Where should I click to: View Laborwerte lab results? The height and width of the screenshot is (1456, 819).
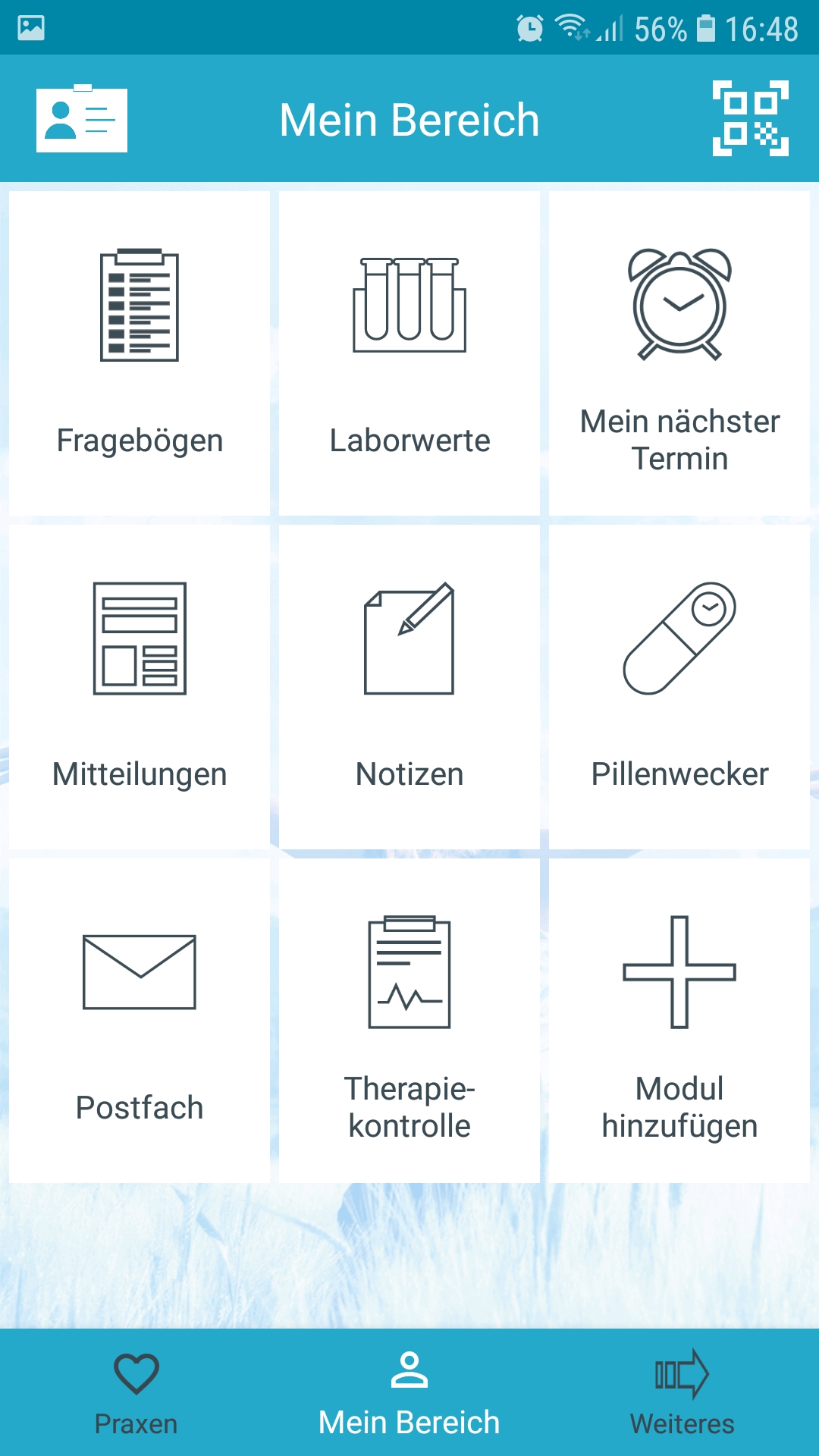[x=409, y=353]
